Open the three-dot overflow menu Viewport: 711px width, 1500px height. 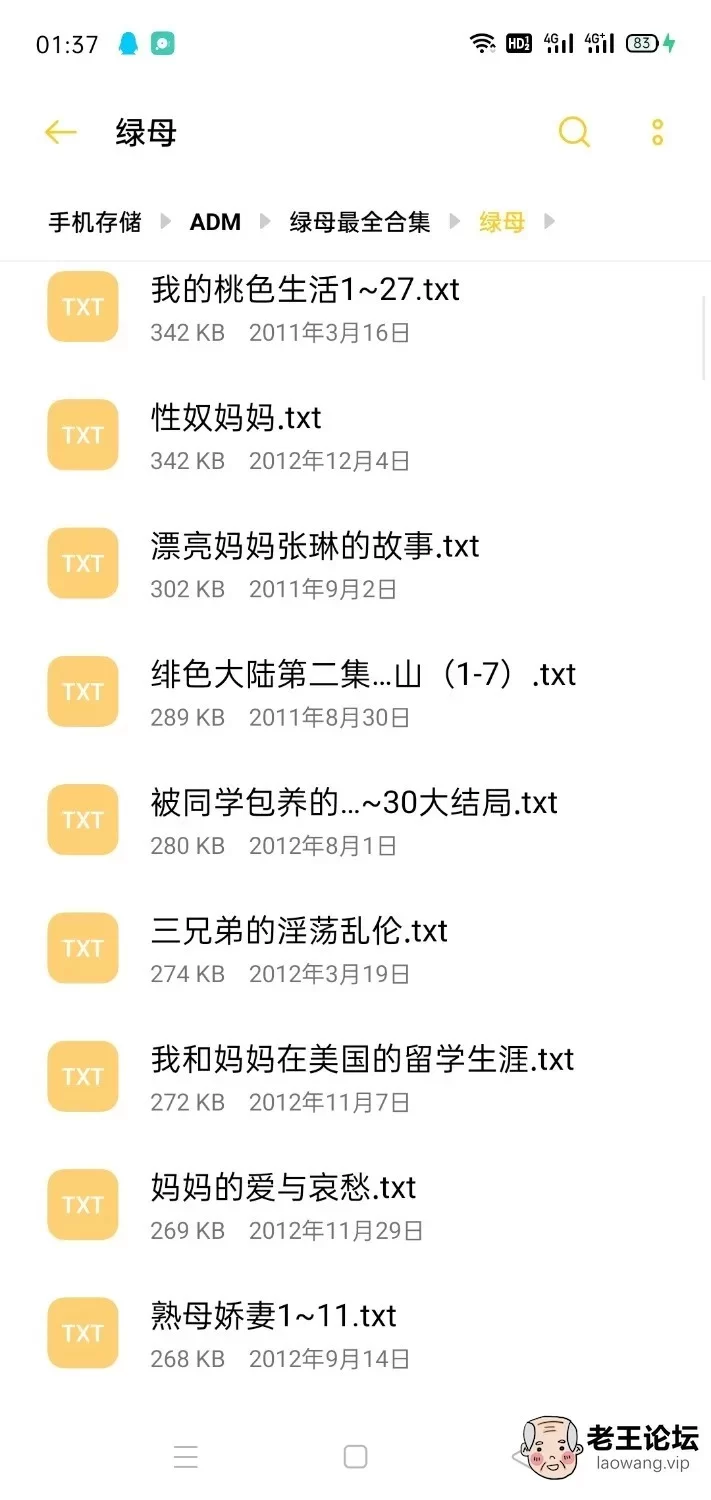click(657, 132)
